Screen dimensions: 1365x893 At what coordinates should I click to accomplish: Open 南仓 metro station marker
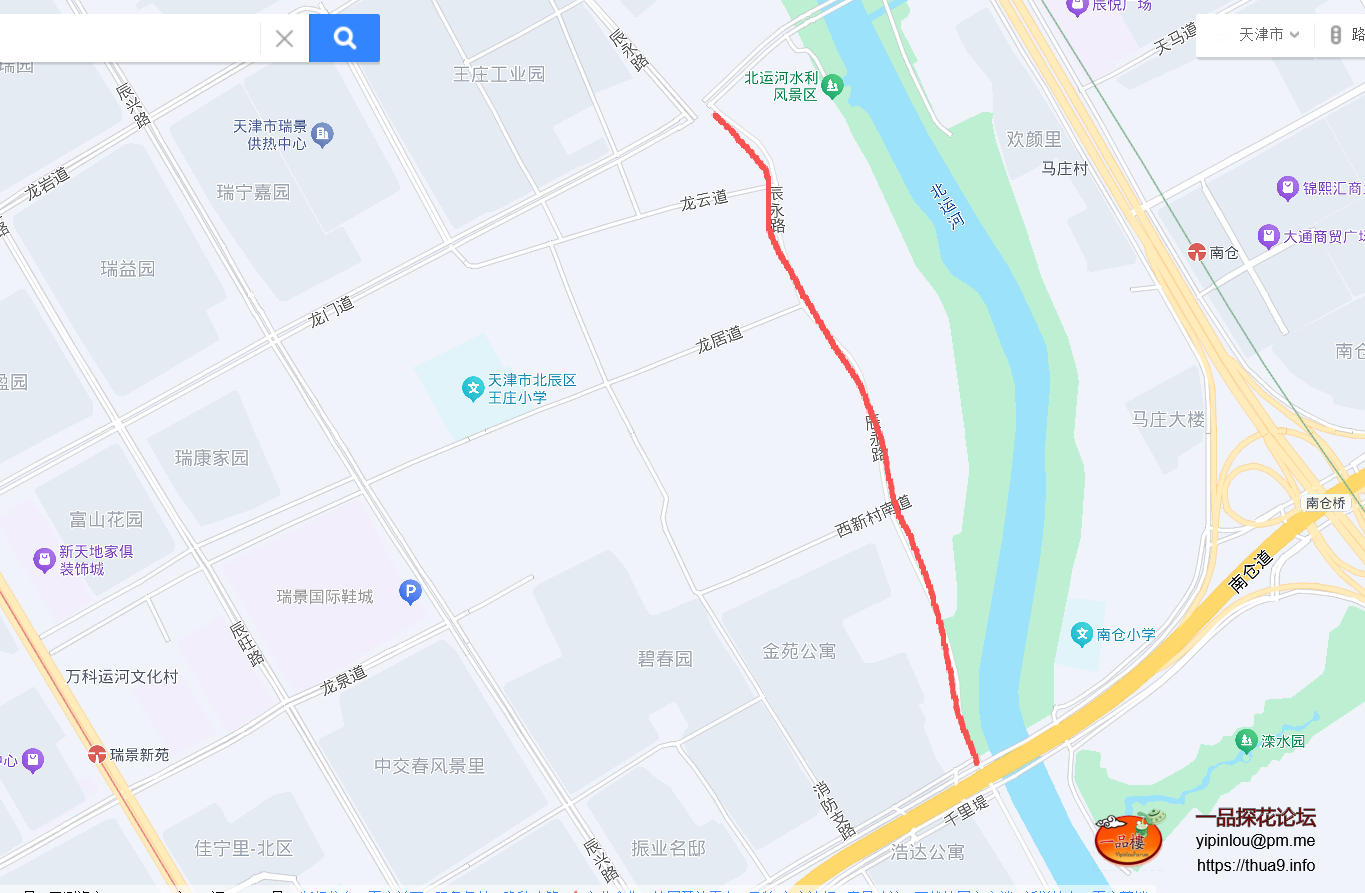(x=1197, y=252)
